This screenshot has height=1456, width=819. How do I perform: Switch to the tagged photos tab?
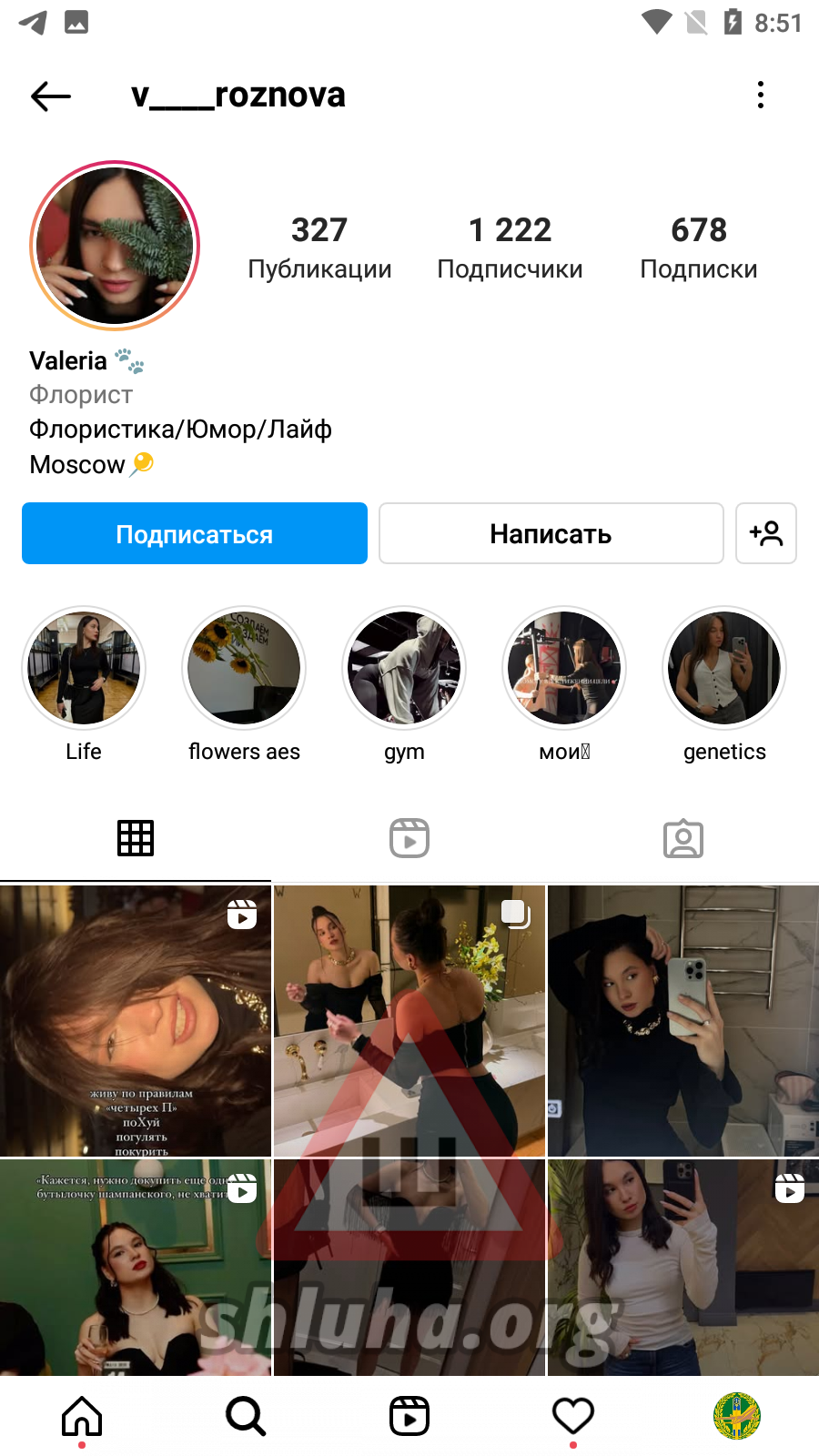(683, 838)
